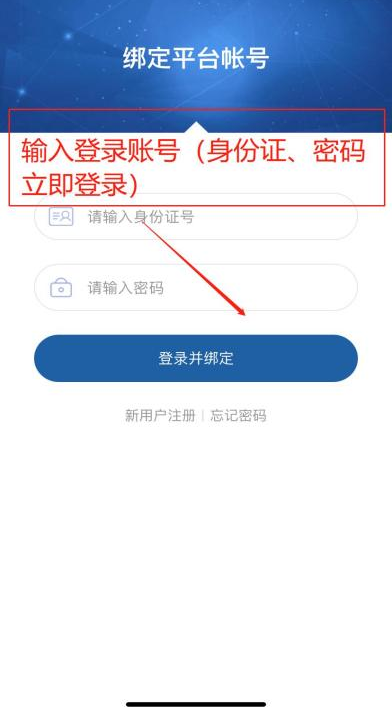Focus the password input field
The width and height of the screenshot is (392, 714).
(196, 288)
